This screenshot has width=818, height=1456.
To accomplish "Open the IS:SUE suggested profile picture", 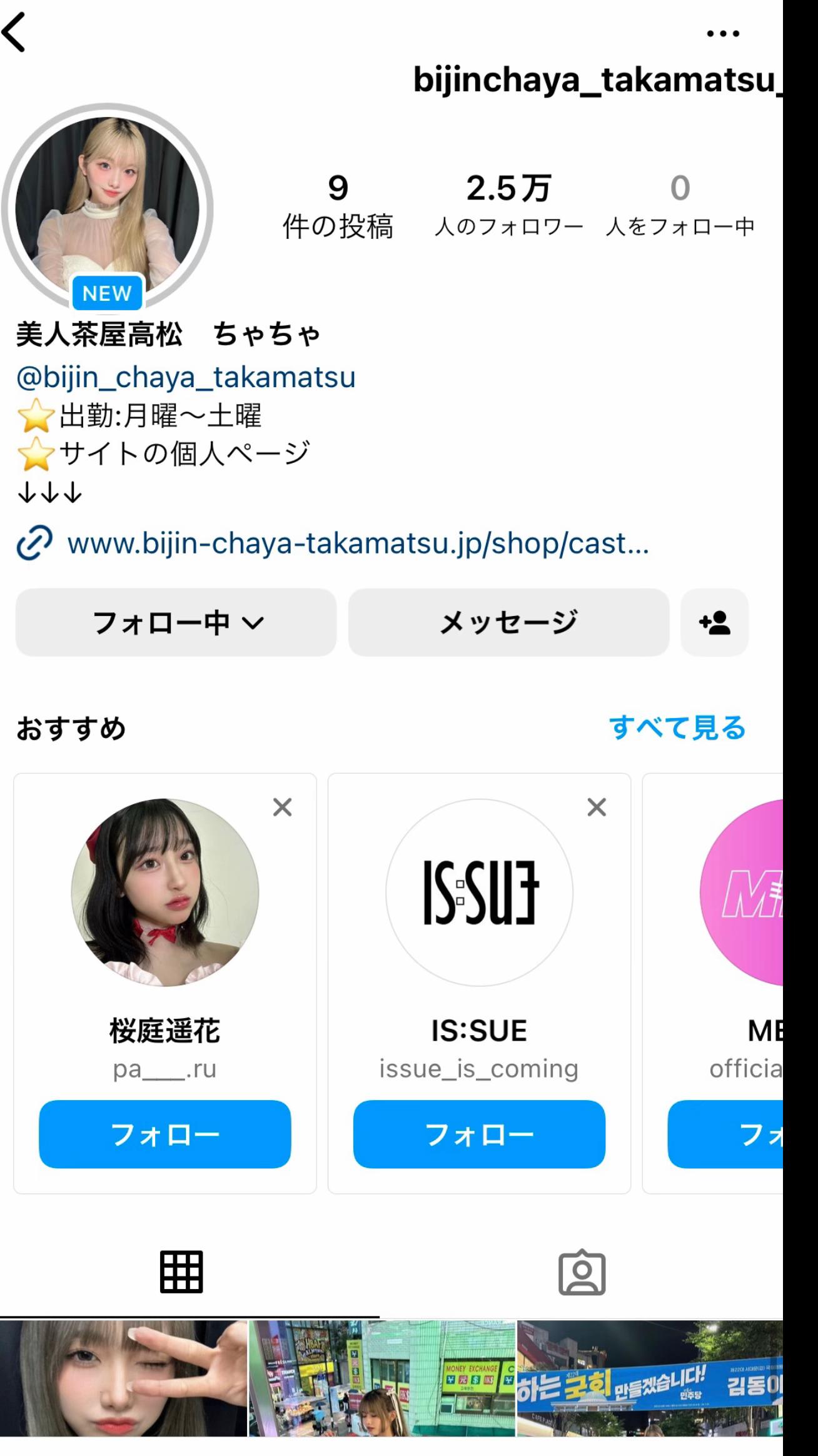I will pyautogui.click(x=479, y=892).
